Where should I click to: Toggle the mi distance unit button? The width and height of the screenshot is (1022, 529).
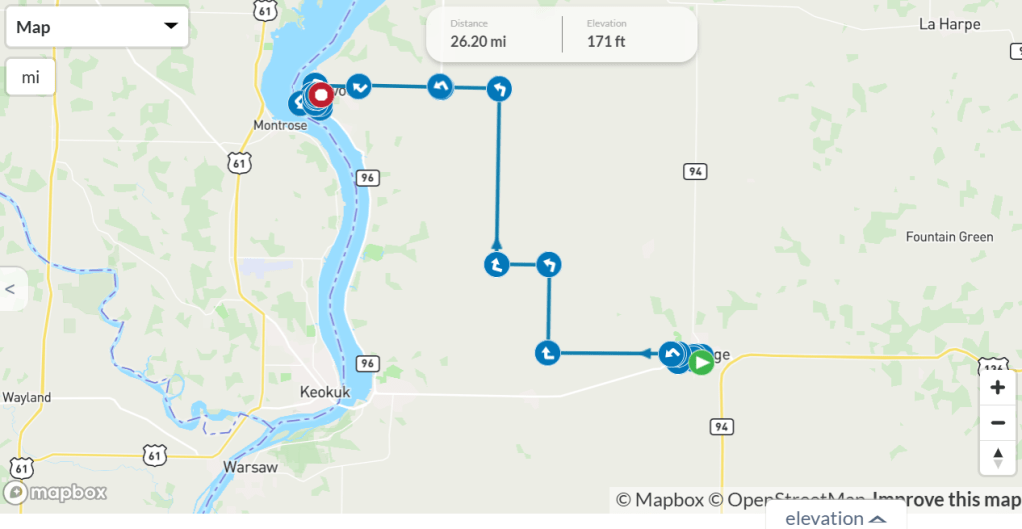[31, 77]
